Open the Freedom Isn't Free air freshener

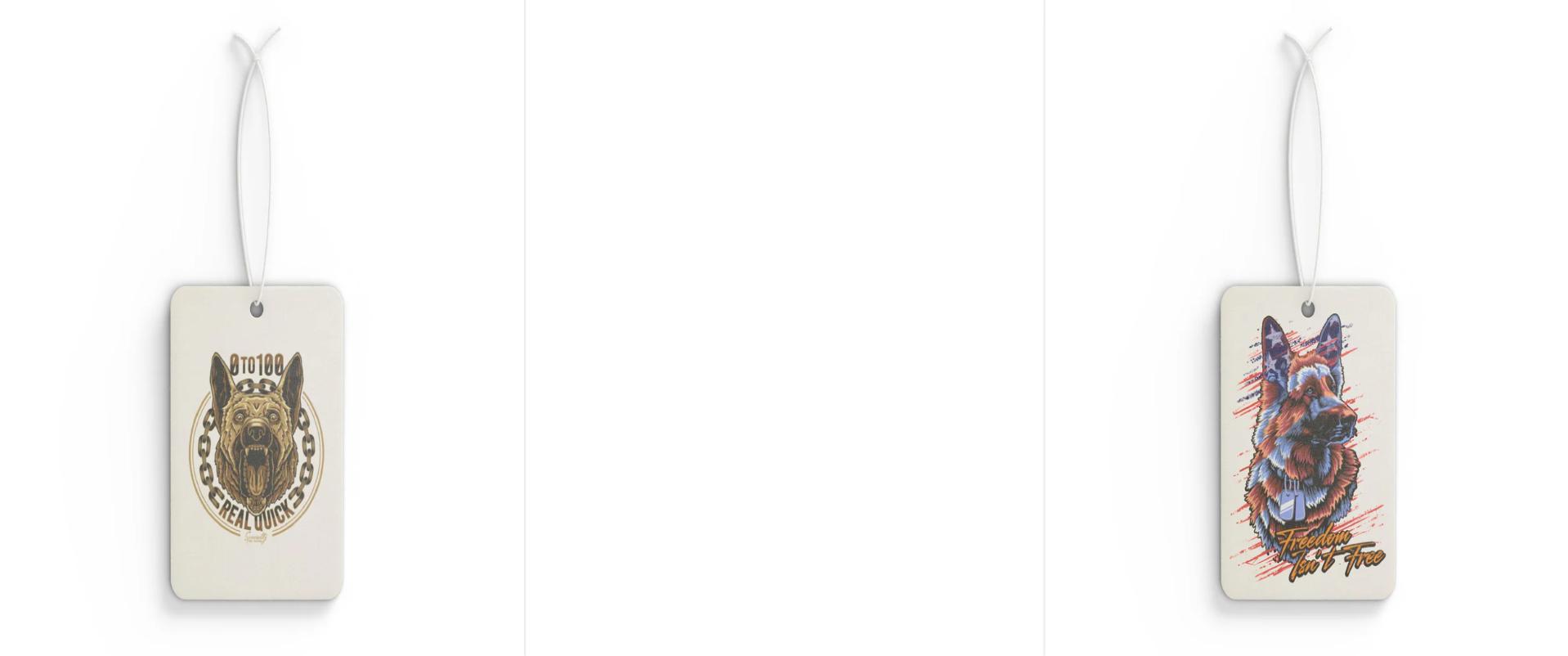1307,442
